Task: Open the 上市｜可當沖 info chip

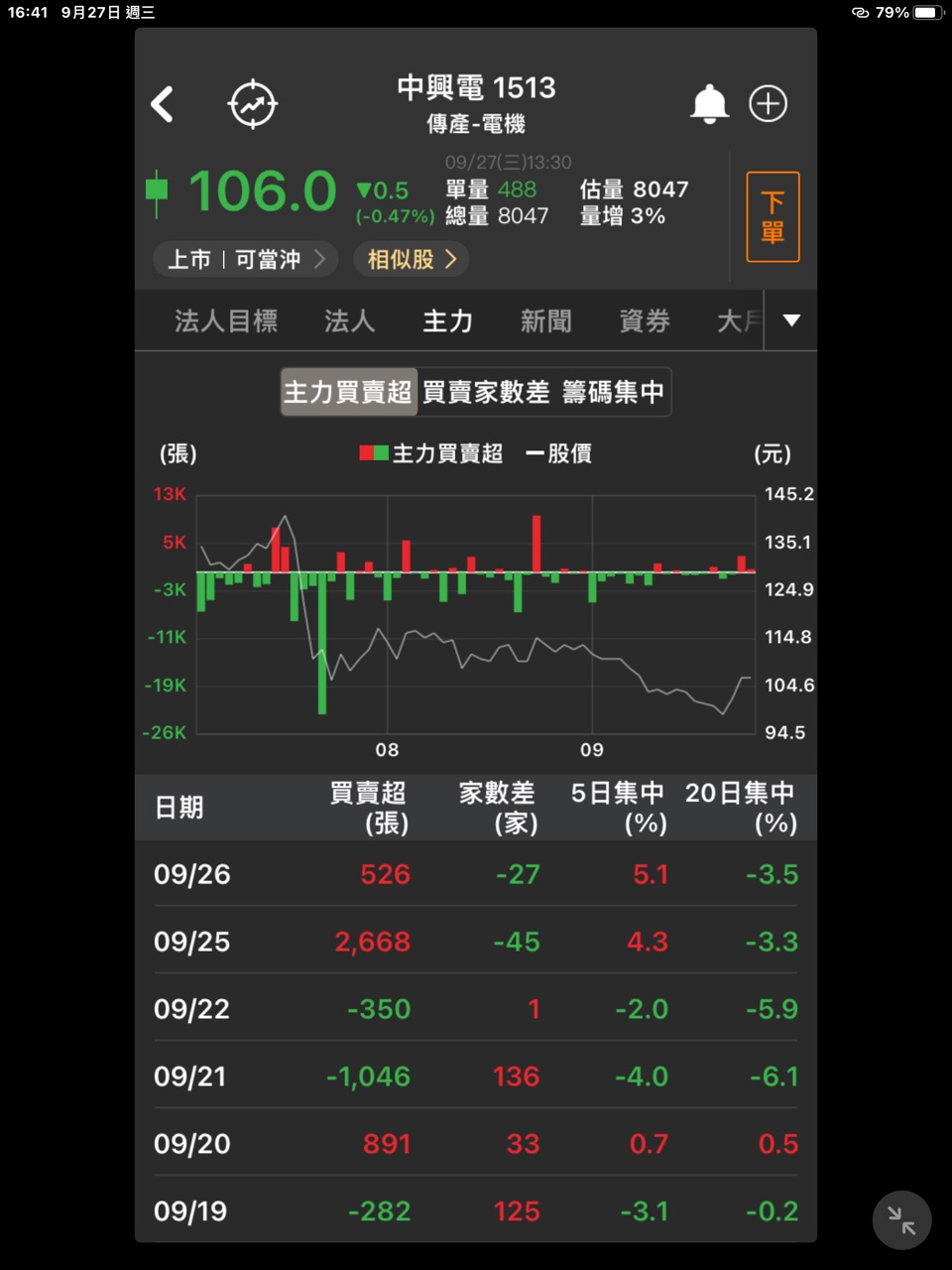Action: (245, 260)
